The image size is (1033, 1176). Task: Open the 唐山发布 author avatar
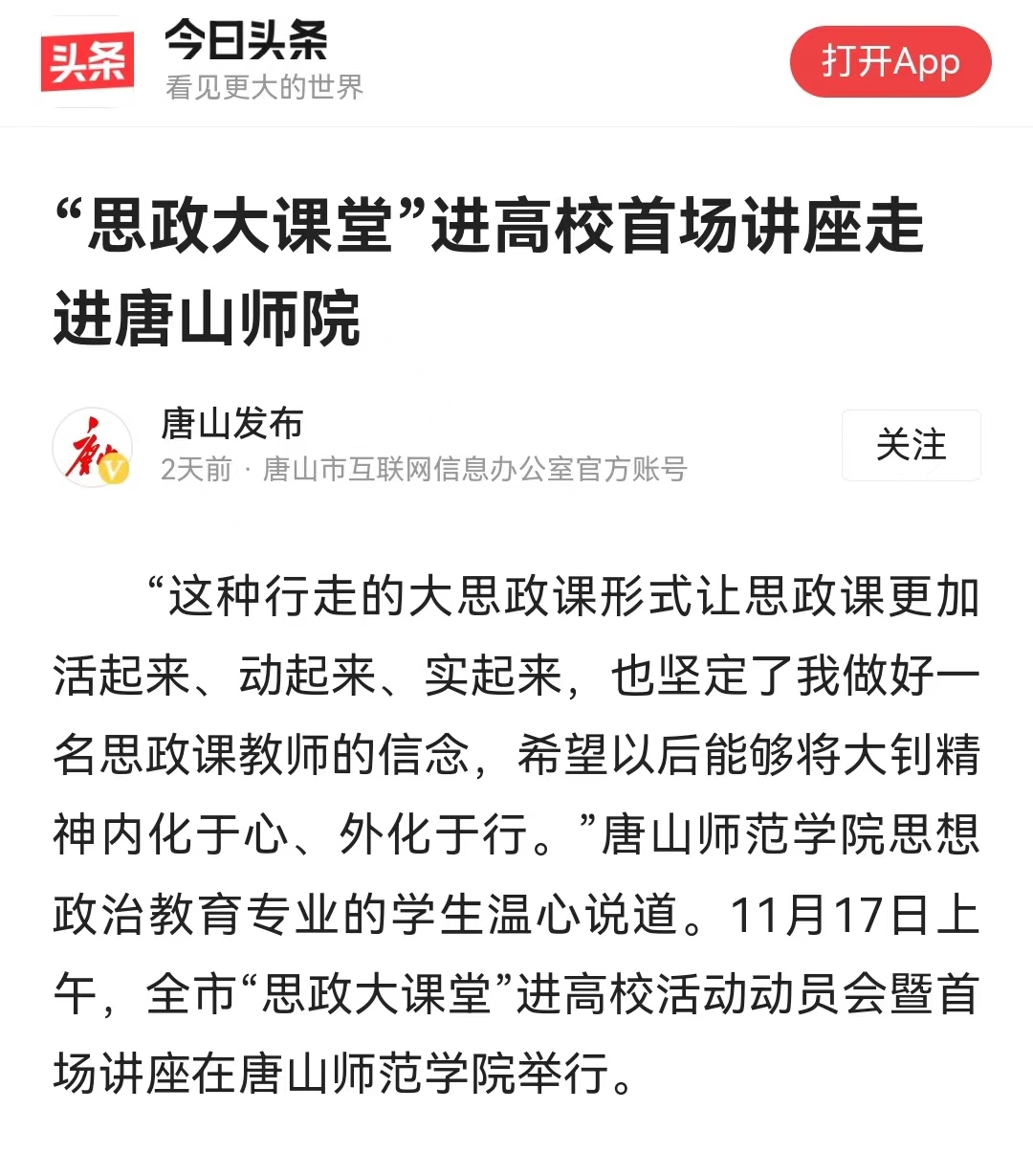[x=93, y=447]
